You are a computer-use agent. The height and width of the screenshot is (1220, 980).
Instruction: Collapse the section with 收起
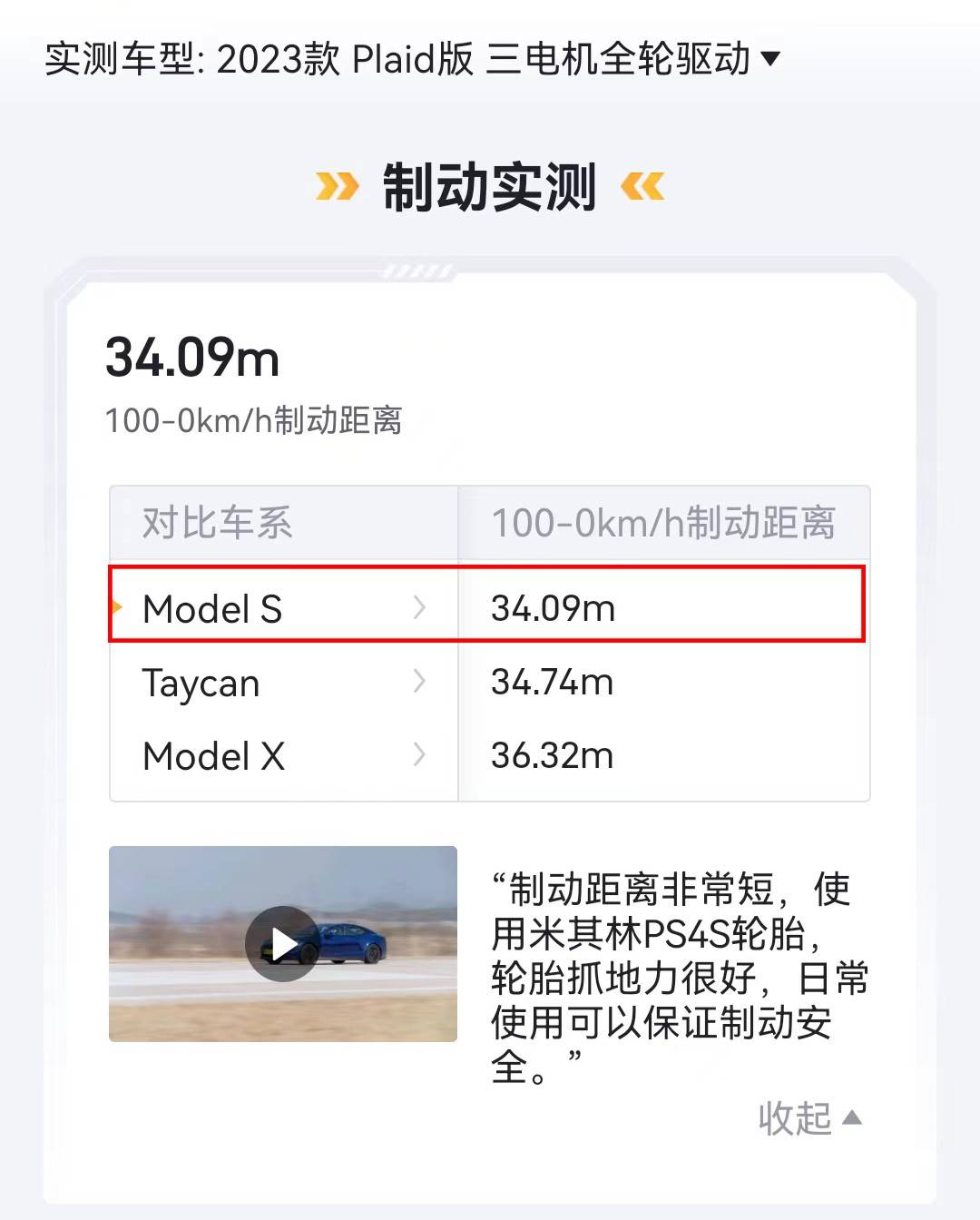808,1118
